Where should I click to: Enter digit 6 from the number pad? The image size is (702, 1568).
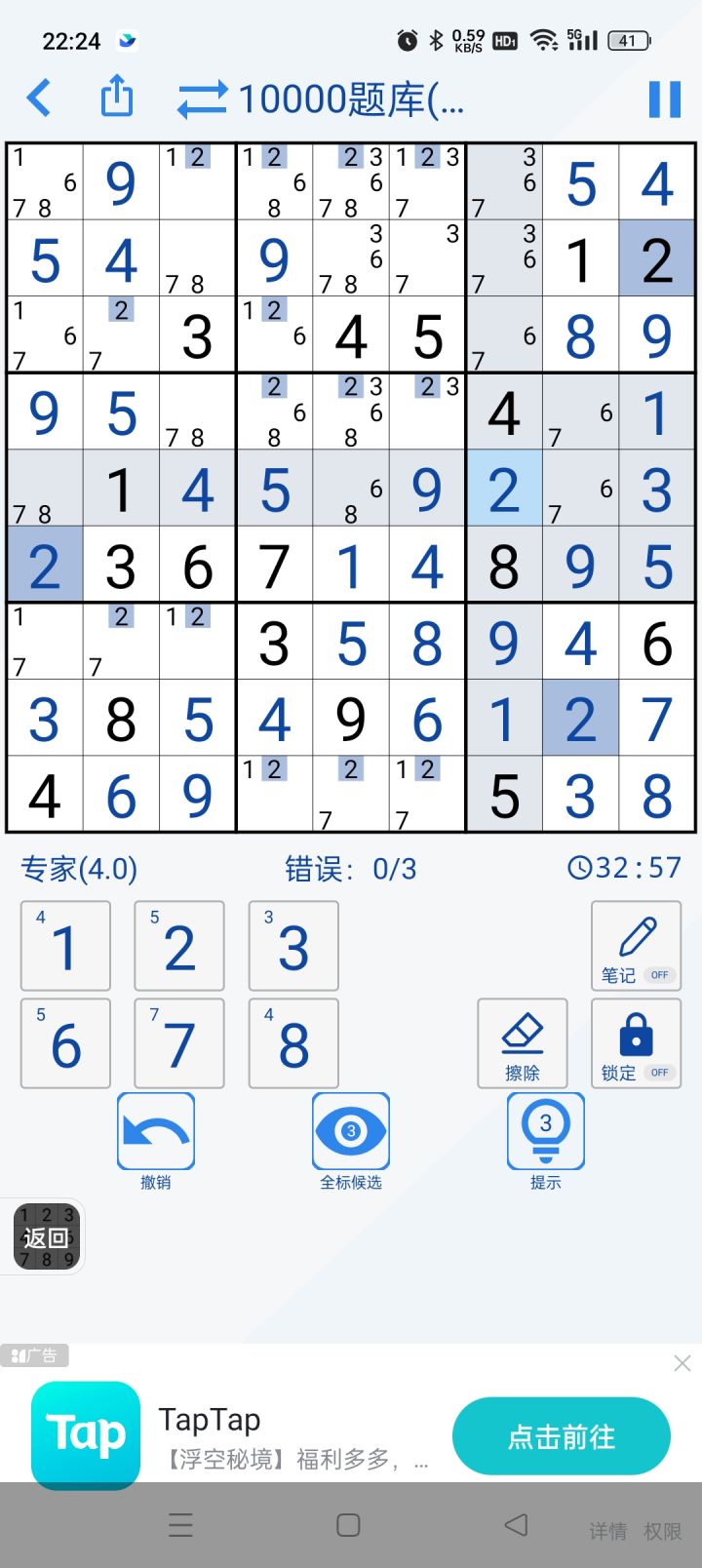point(65,1043)
